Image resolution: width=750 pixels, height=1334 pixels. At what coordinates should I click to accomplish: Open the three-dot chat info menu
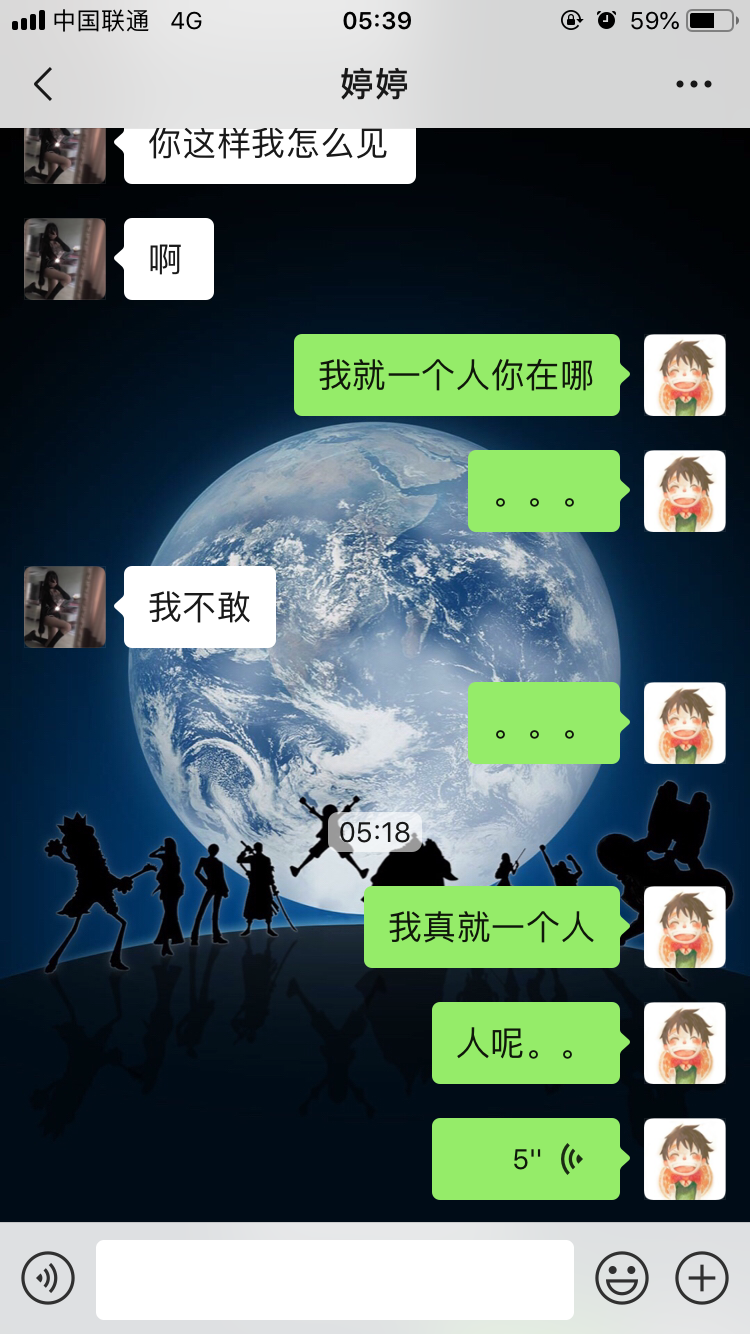[x=693, y=84]
